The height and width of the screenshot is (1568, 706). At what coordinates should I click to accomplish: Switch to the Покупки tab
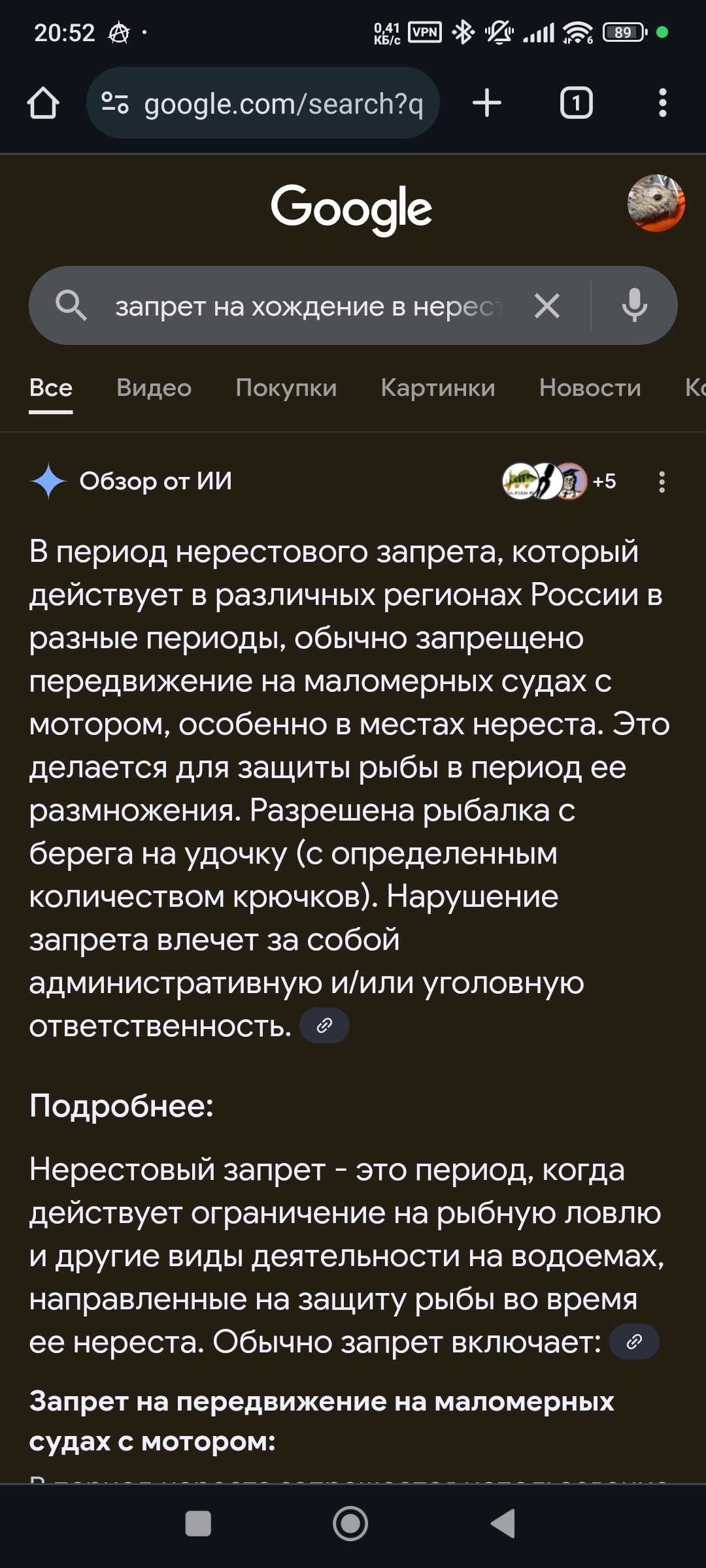pyautogui.click(x=286, y=387)
